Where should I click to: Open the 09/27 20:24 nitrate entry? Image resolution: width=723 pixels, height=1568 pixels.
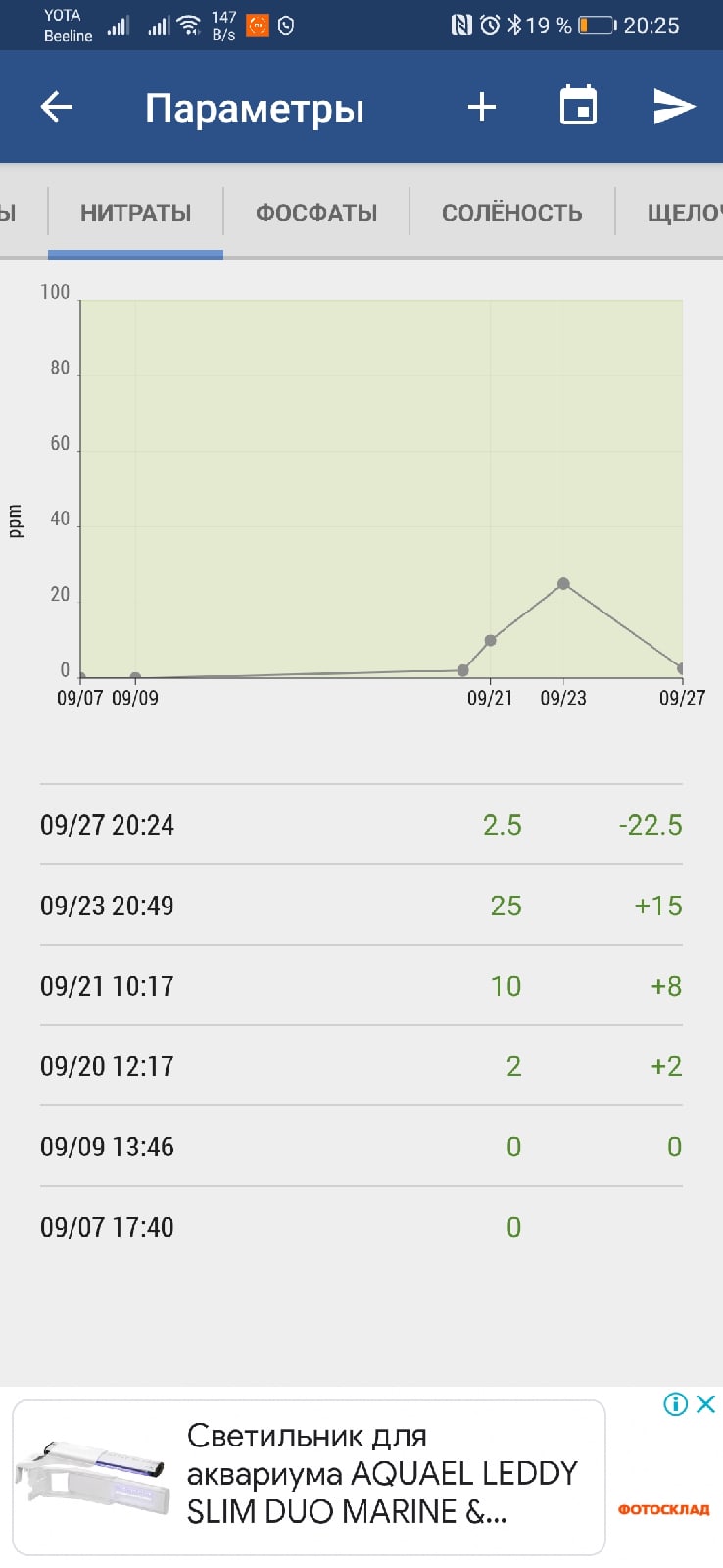(x=361, y=825)
